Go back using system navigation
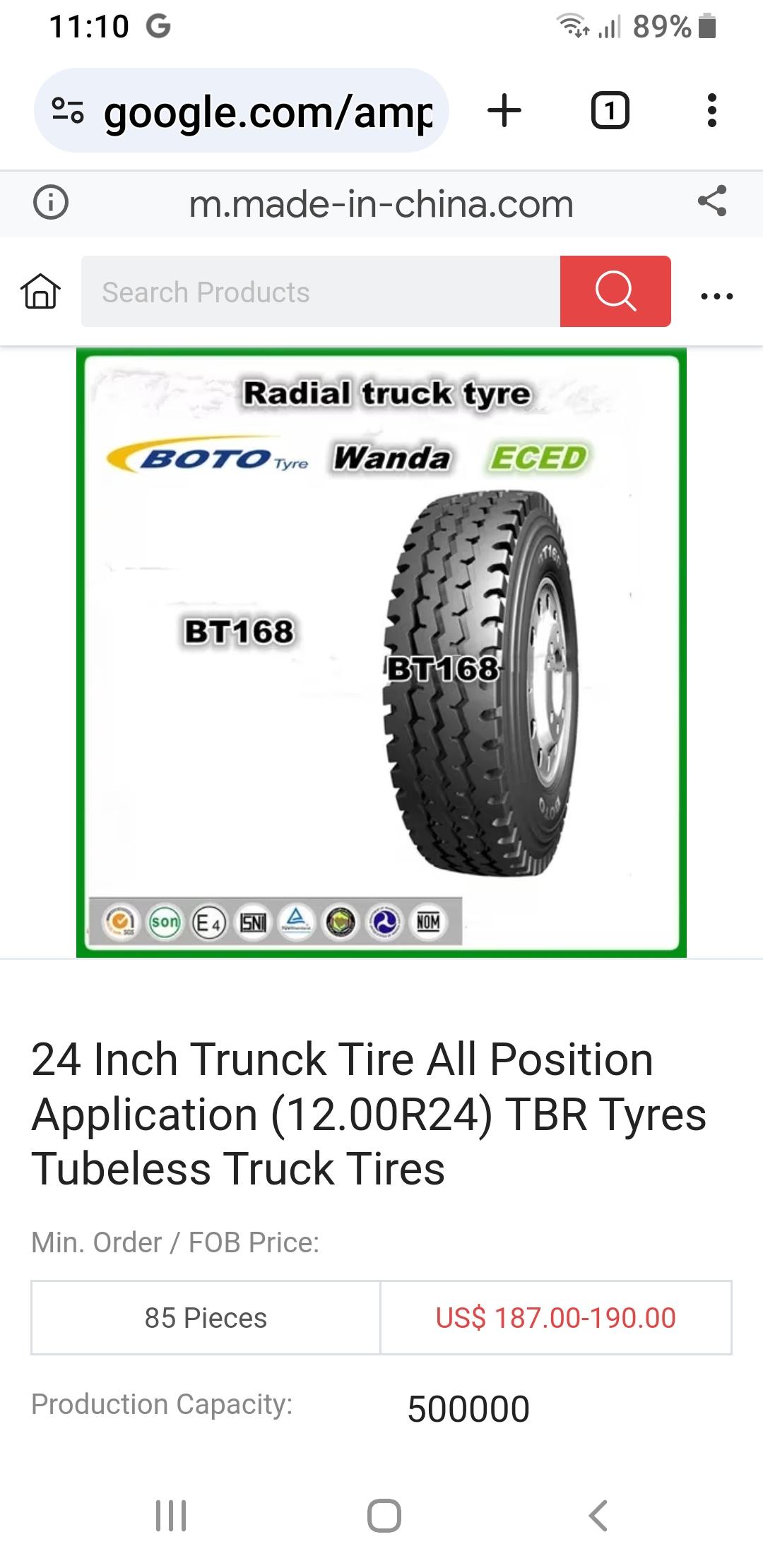 pyautogui.click(x=598, y=1514)
